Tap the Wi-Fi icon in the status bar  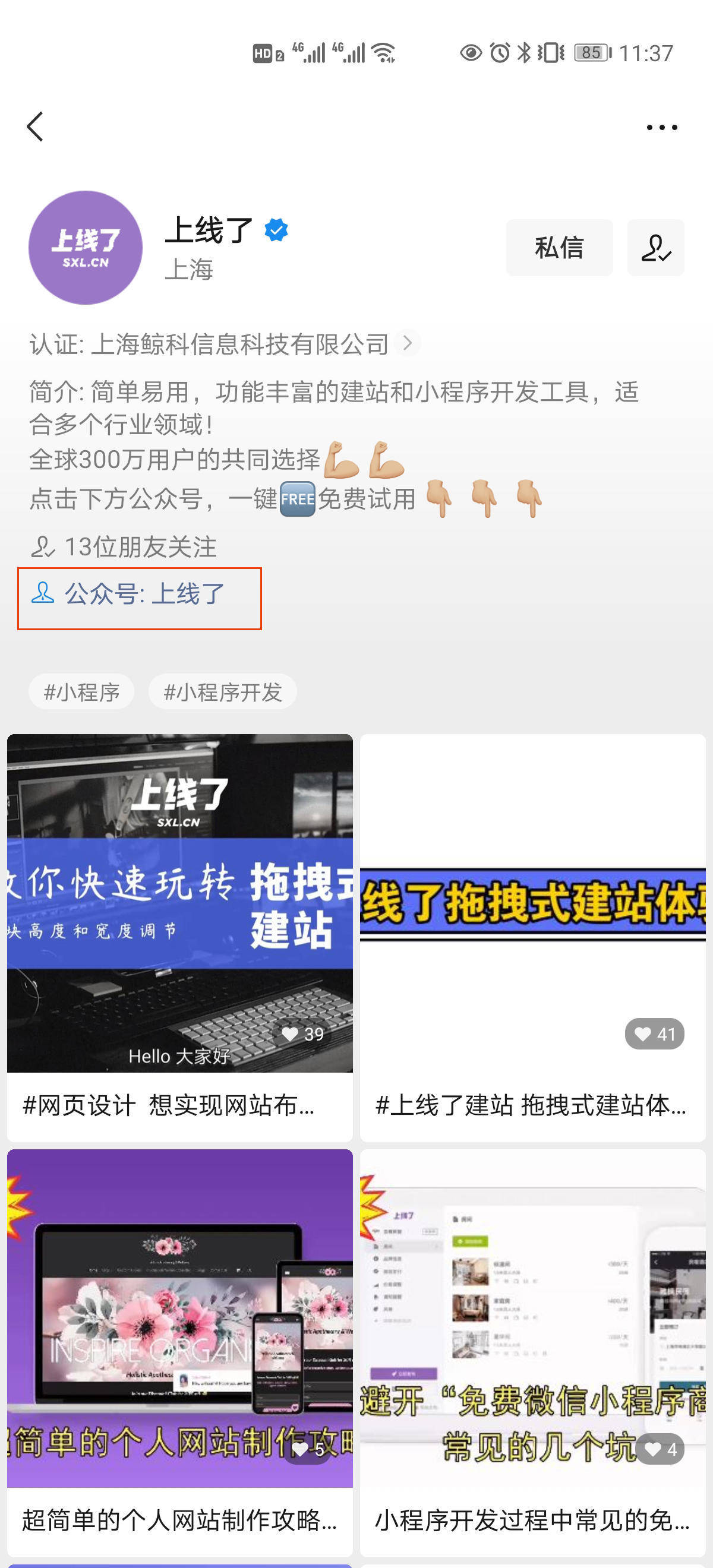coord(383,52)
